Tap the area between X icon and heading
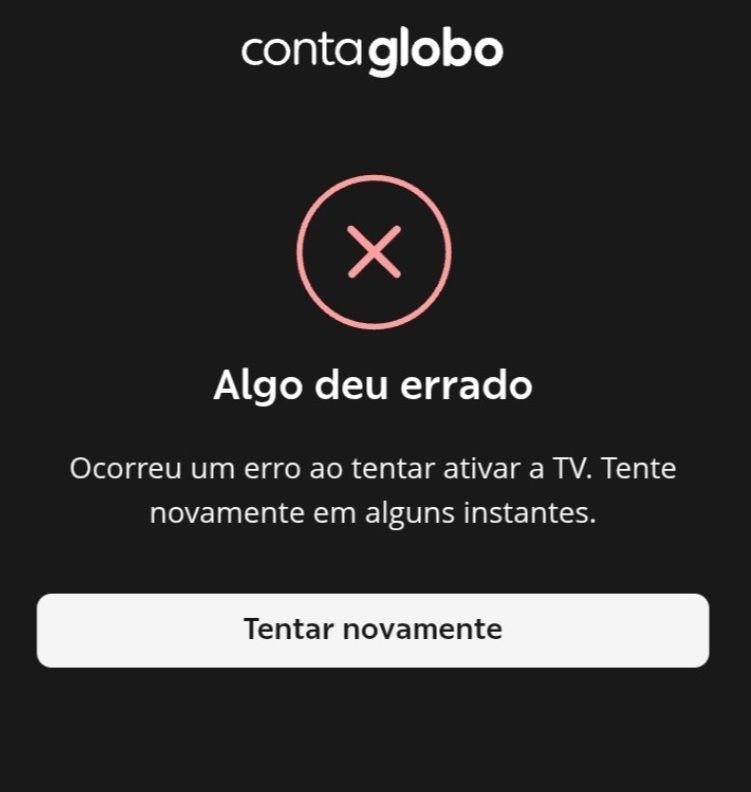 point(375,345)
